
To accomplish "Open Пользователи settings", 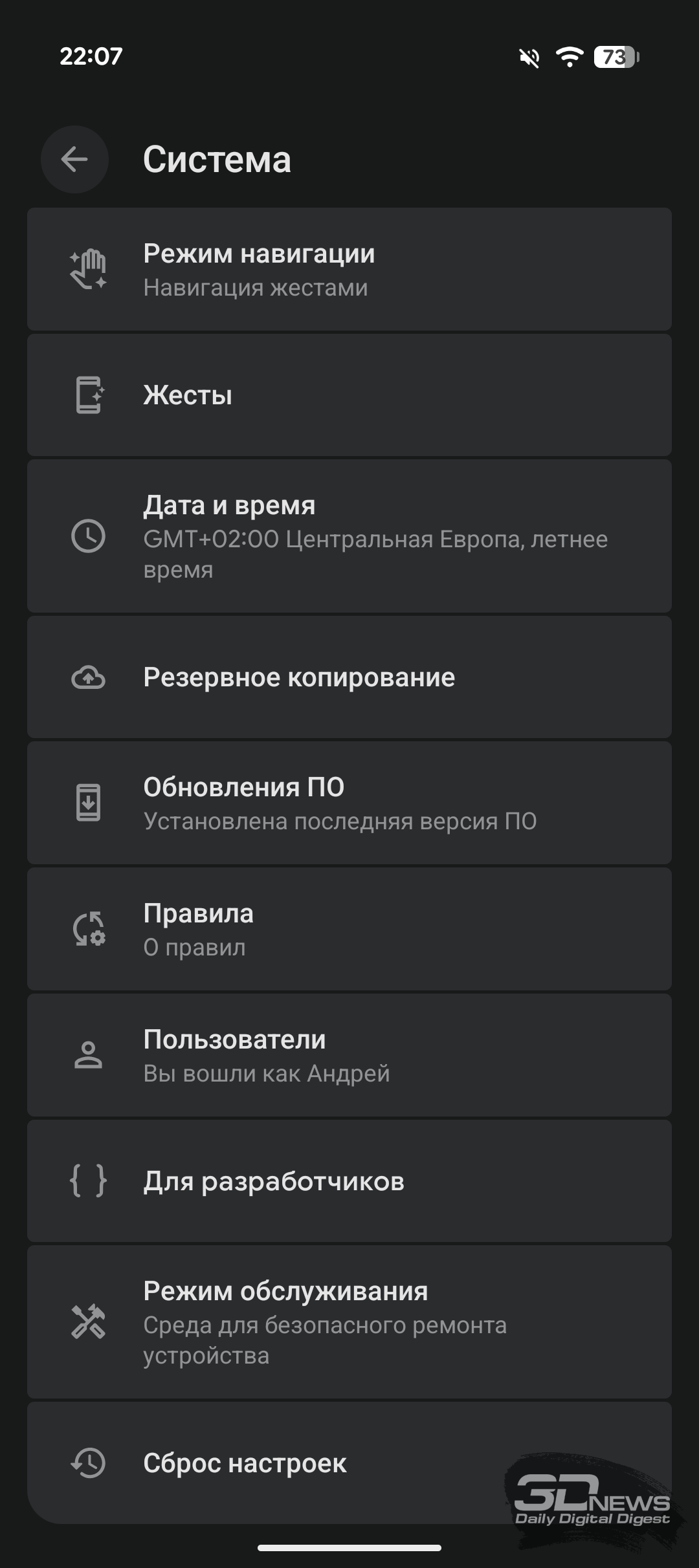I will [x=349, y=1055].
